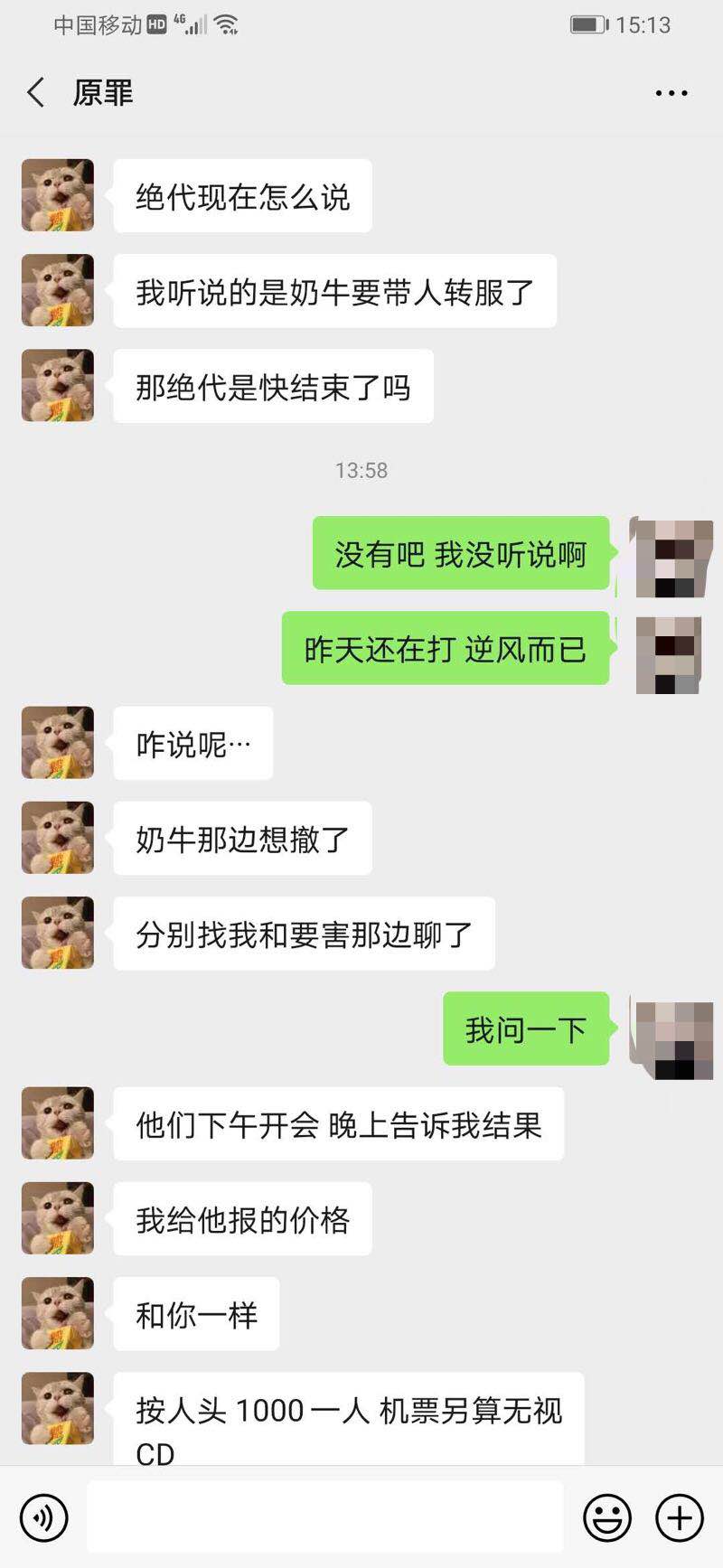Open the emoji sticker panel
The width and height of the screenshot is (723, 1568).
[607, 1517]
